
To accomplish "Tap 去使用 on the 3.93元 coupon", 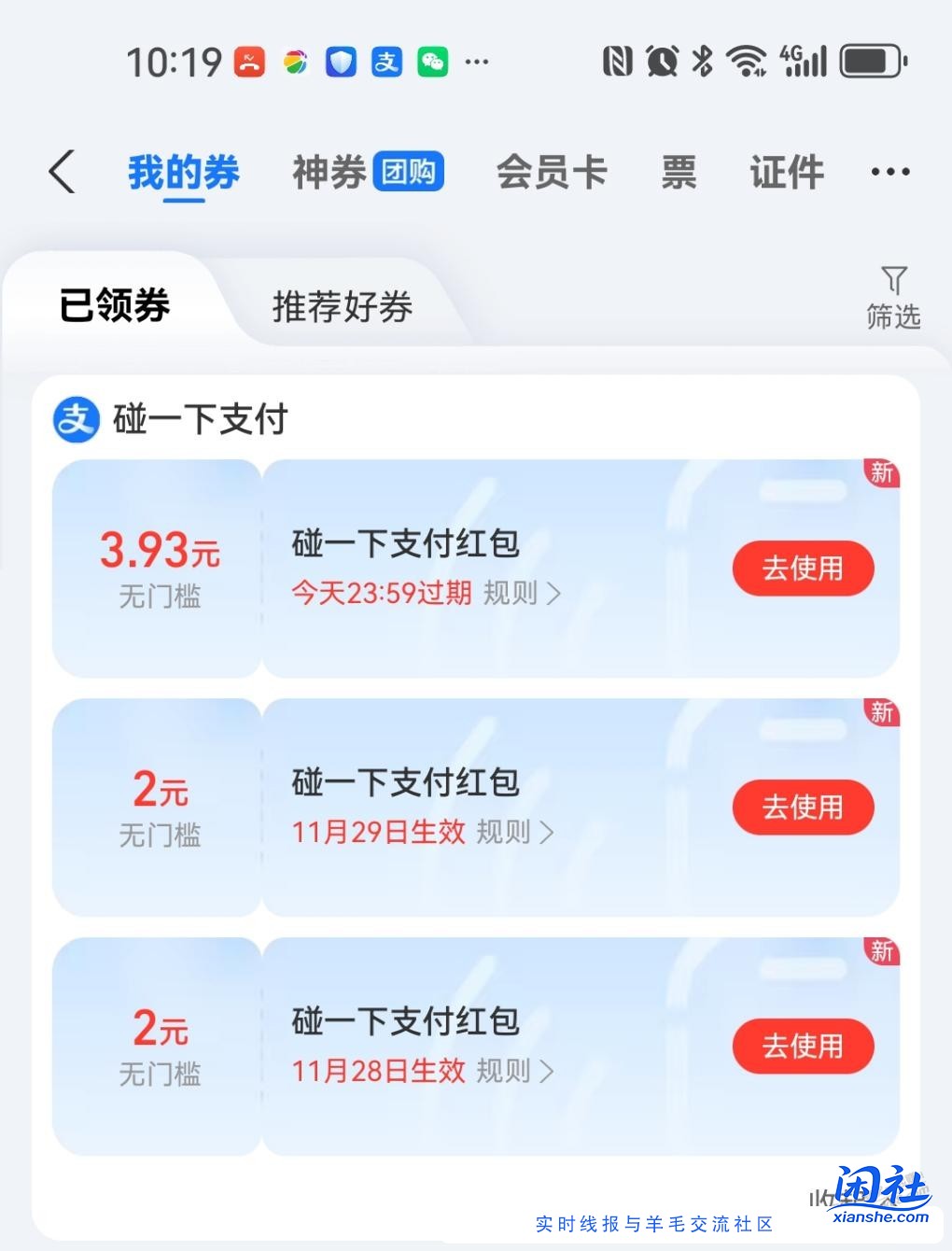I will click(803, 569).
